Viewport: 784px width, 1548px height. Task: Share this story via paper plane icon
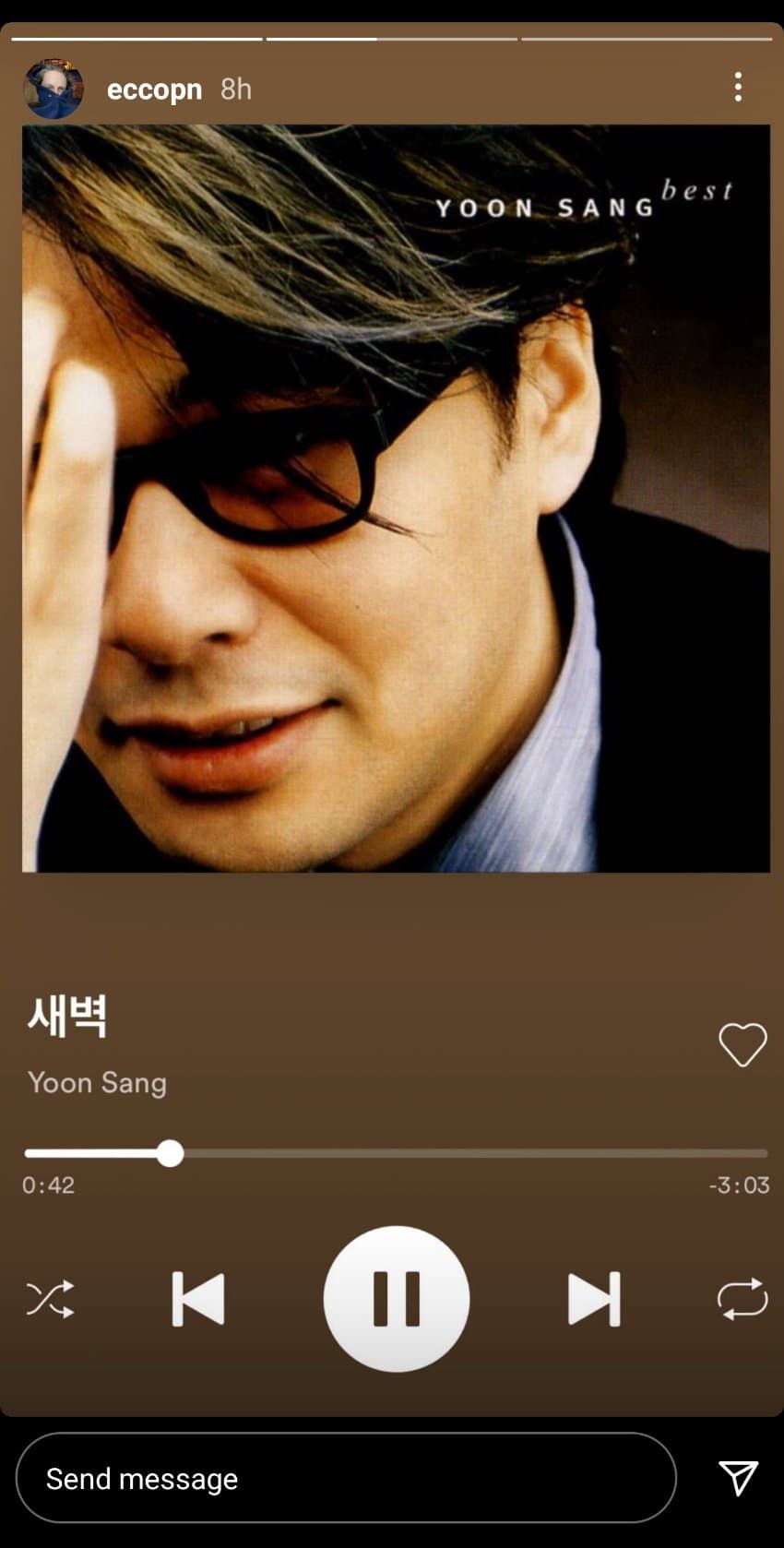[738, 1478]
